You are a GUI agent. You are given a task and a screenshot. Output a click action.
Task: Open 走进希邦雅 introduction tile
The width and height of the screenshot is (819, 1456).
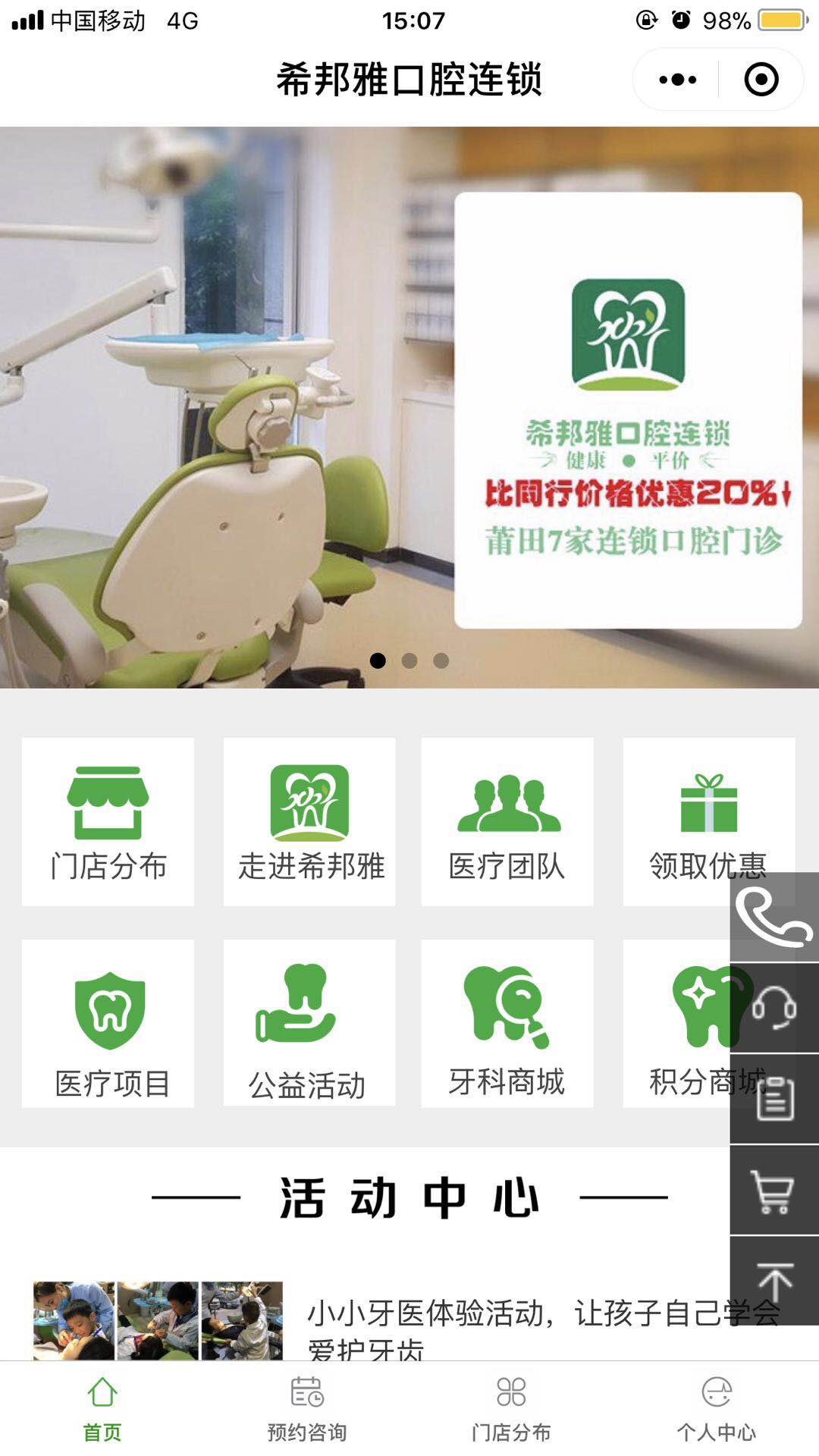309,821
